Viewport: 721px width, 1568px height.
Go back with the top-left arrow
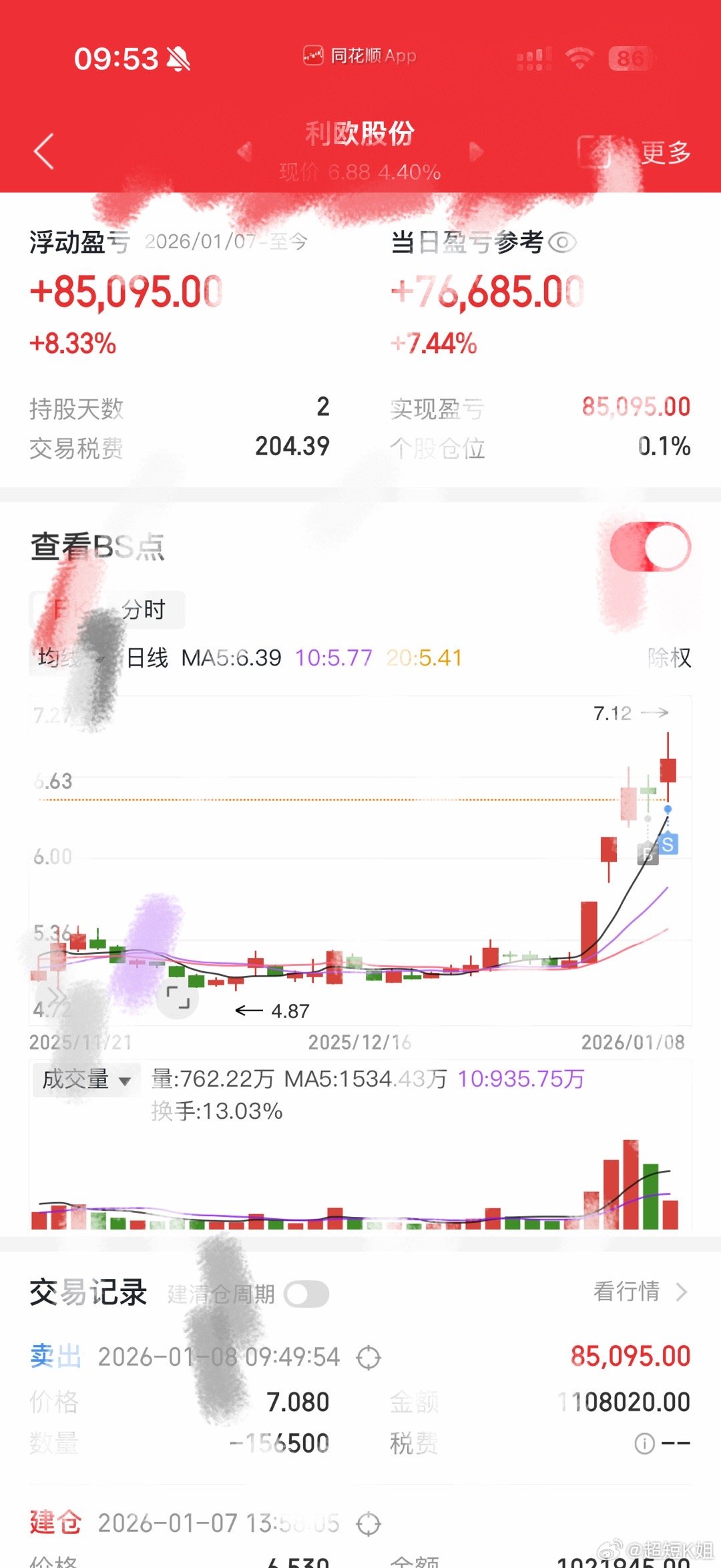point(44,152)
